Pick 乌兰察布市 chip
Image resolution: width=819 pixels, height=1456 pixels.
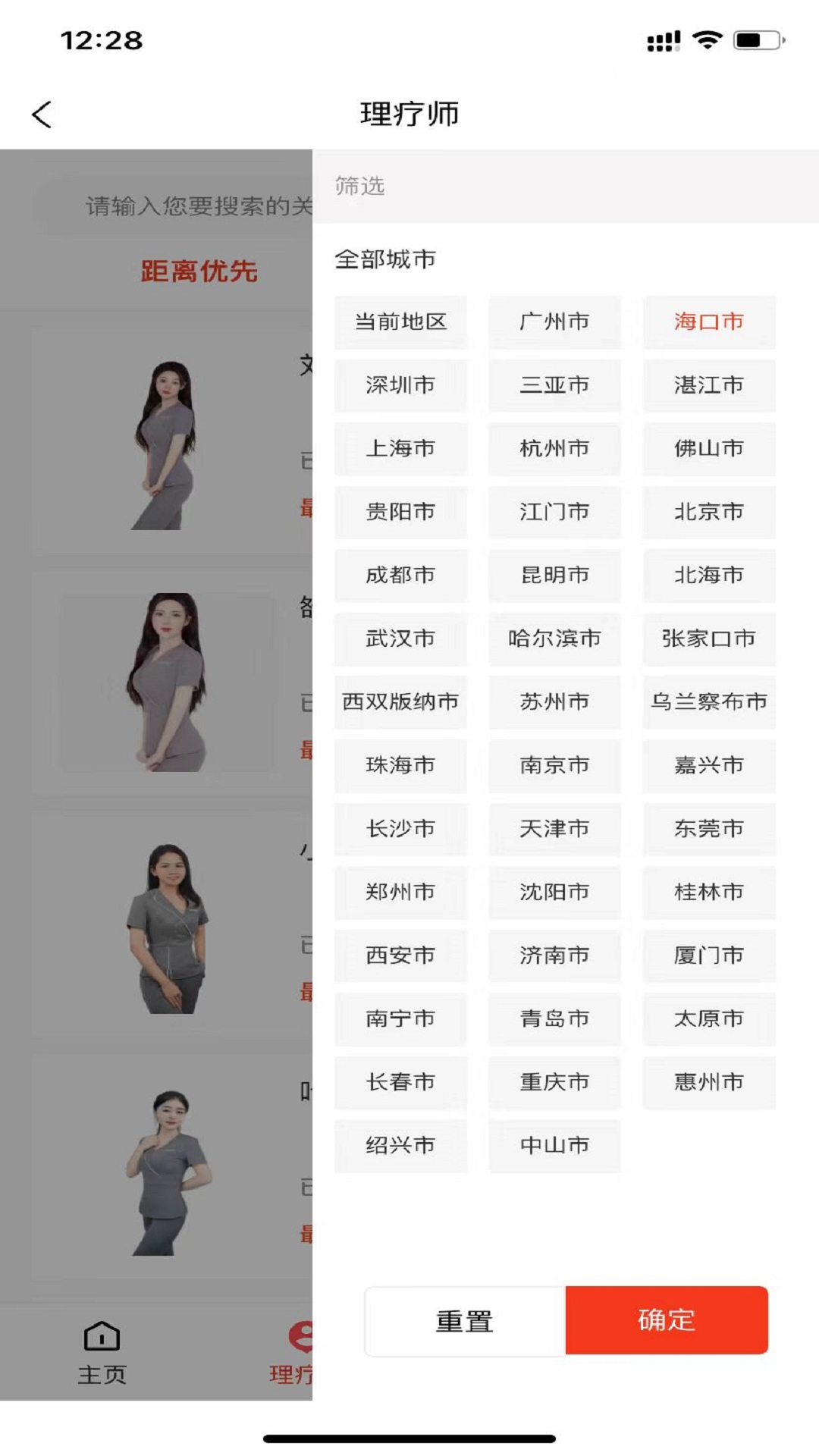click(708, 701)
